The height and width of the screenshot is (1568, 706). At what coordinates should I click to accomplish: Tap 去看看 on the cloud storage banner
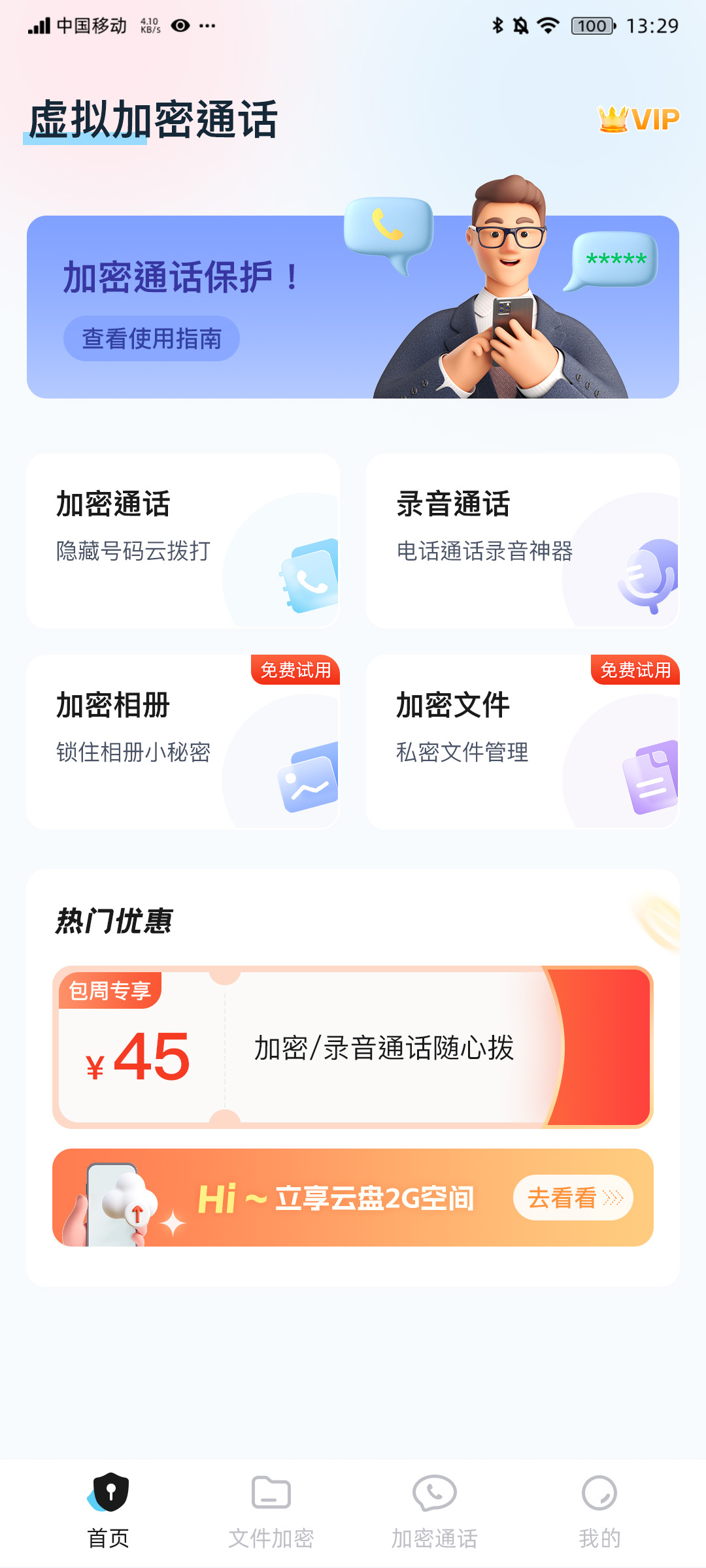pyautogui.click(x=573, y=1198)
